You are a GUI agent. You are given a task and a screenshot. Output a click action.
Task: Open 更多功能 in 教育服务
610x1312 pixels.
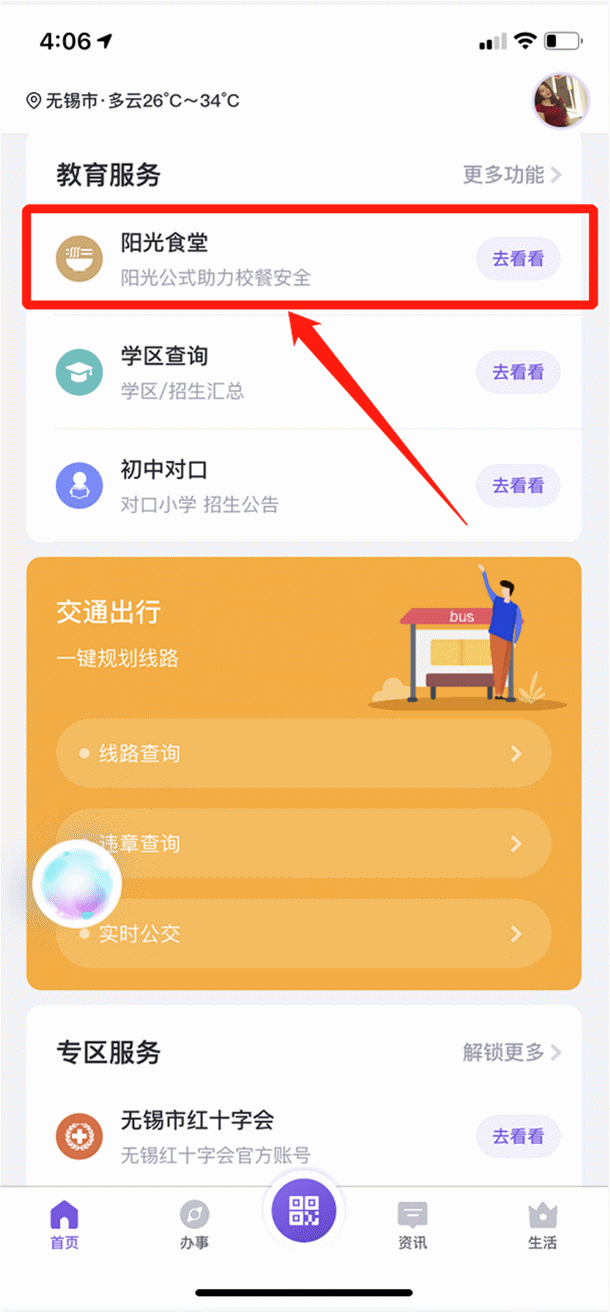pos(511,175)
